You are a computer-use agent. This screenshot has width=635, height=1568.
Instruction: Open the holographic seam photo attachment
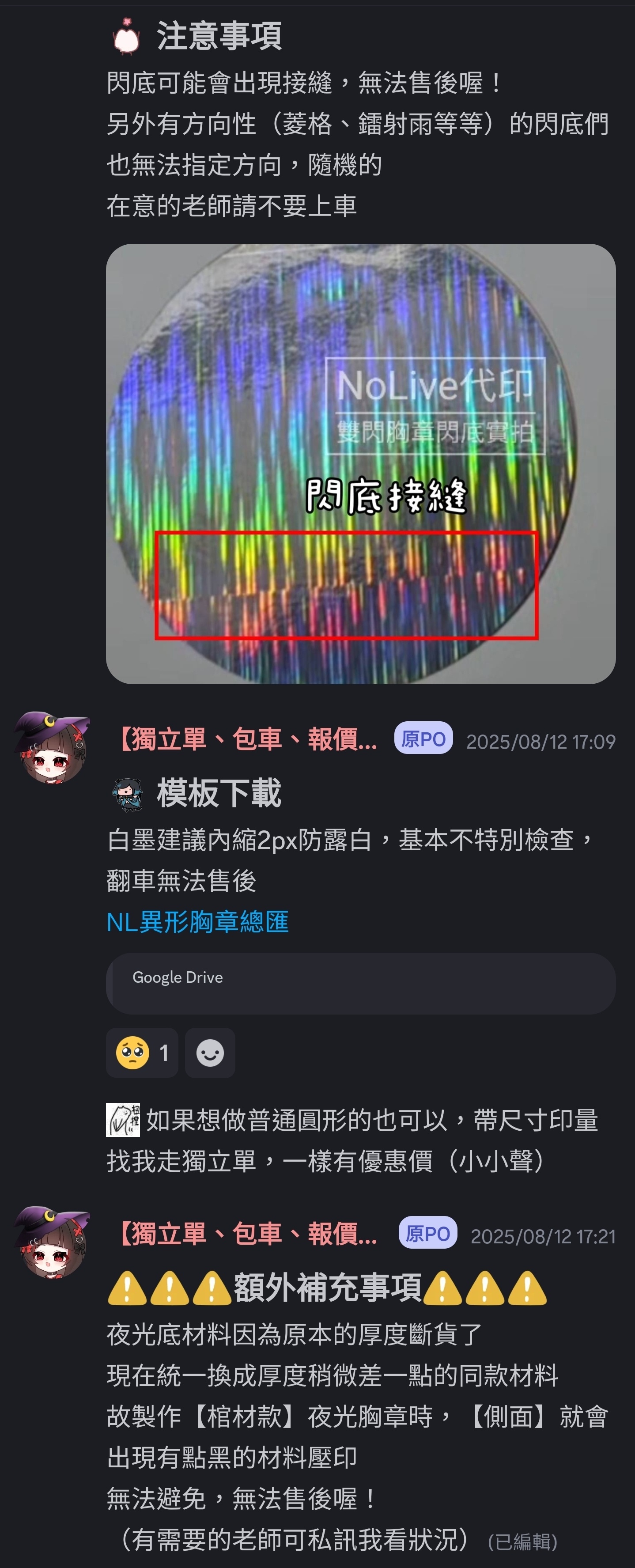(360, 463)
